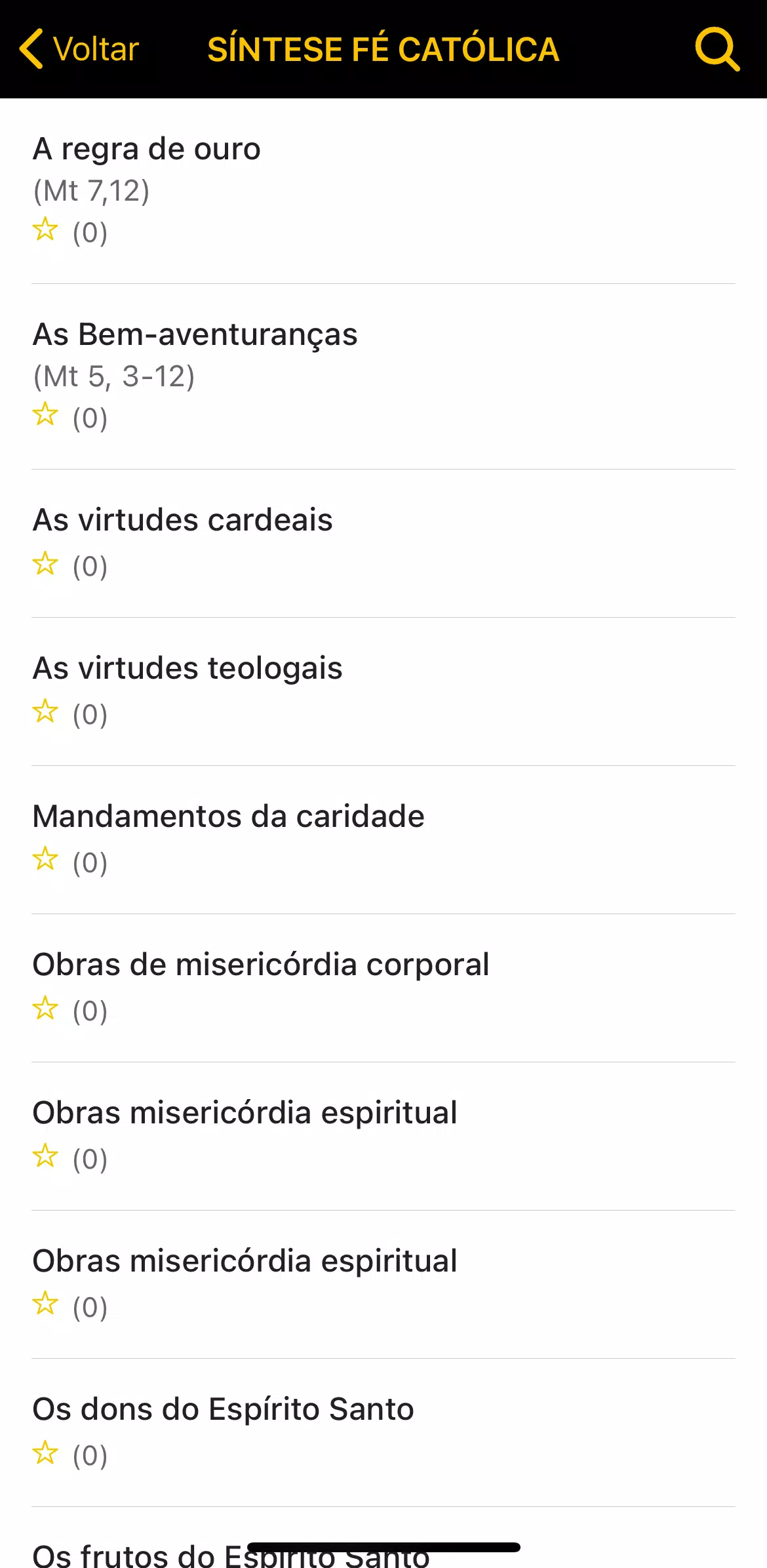Image resolution: width=767 pixels, height=1568 pixels.
Task: Go back with the Voltar button
Action: [x=79, y=49]
